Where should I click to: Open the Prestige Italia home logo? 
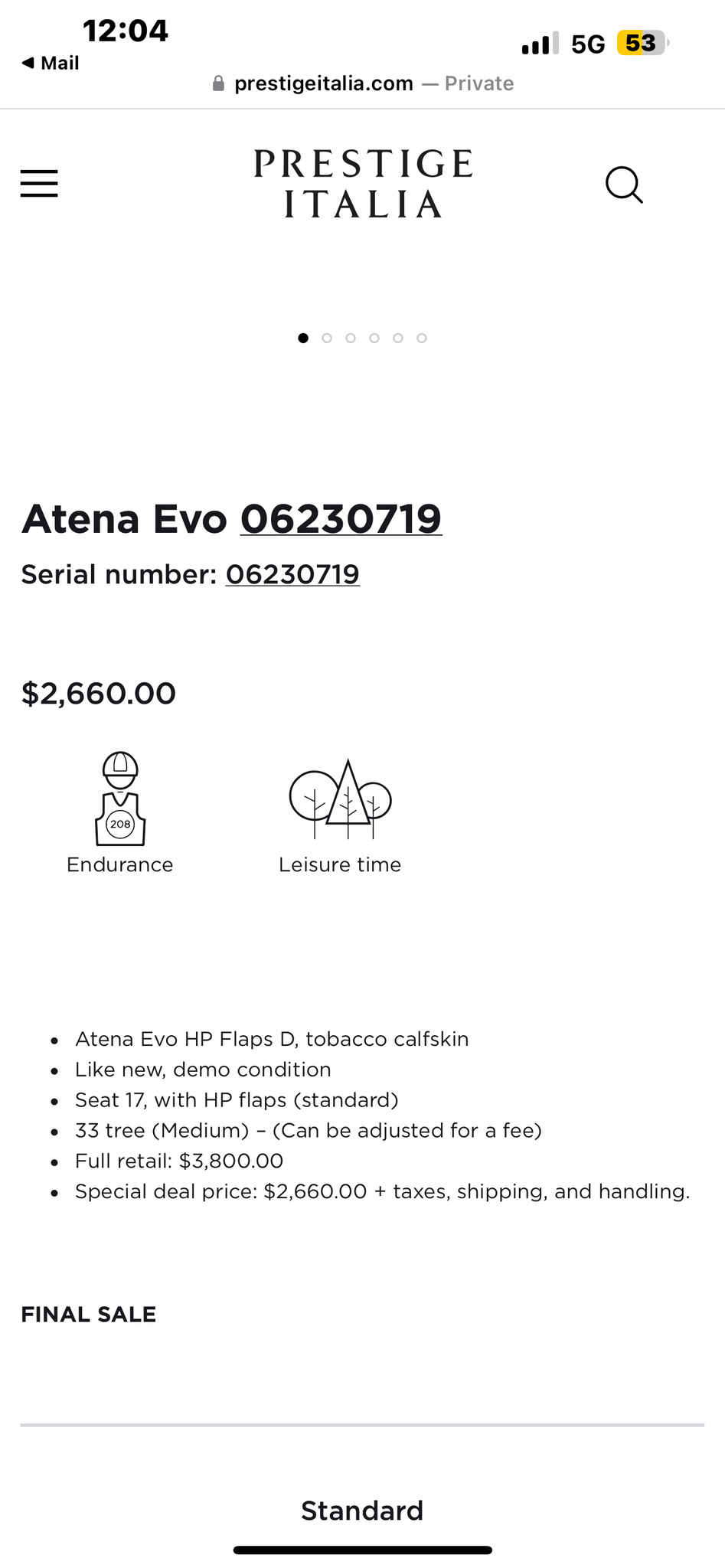click(x=363, y=184)
